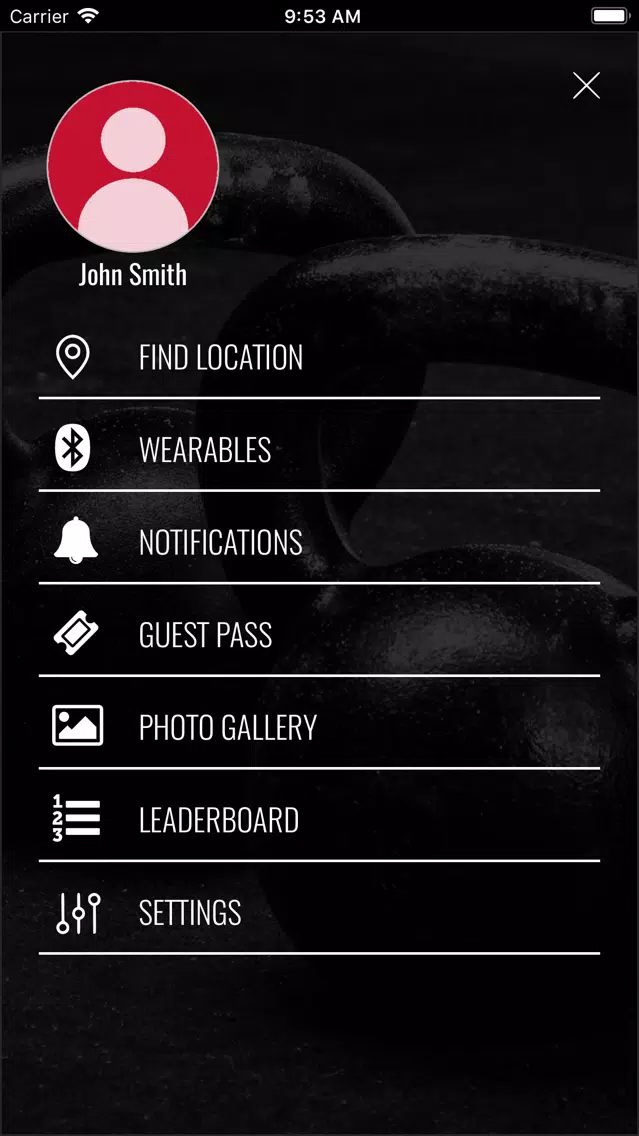This screenshot has height=1136, width=639.
Task: Open the Leaderboard
Action: (320, 819)
